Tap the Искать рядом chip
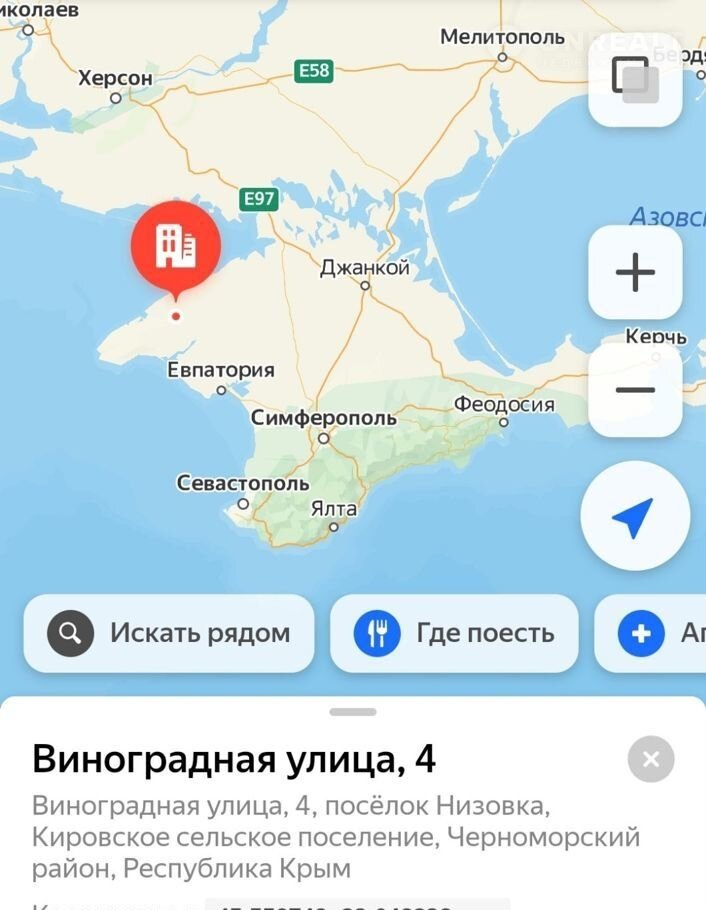 tap(169, 633)
